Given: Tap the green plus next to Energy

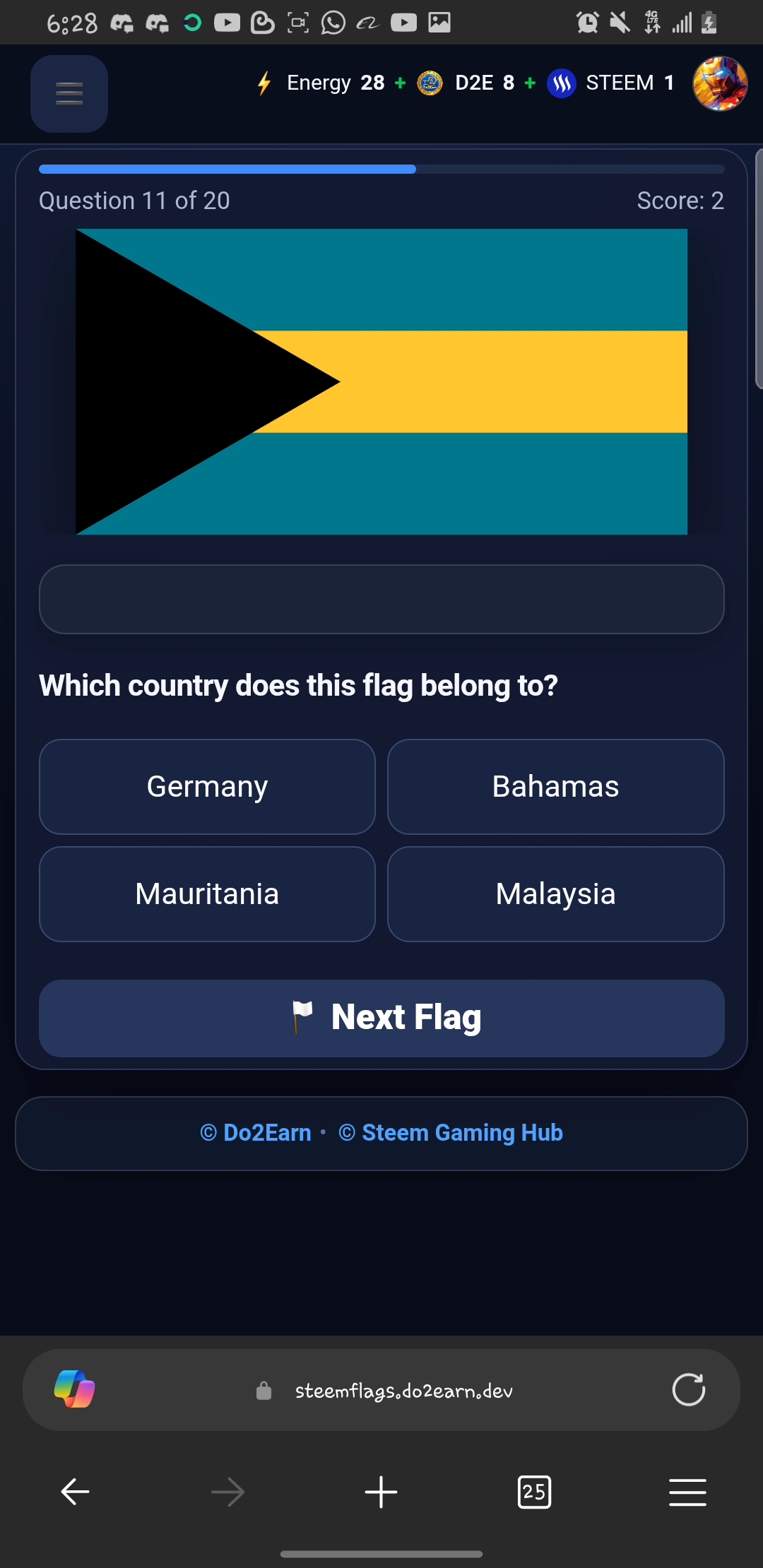Looking at the screenshot, I should (400, 83).
